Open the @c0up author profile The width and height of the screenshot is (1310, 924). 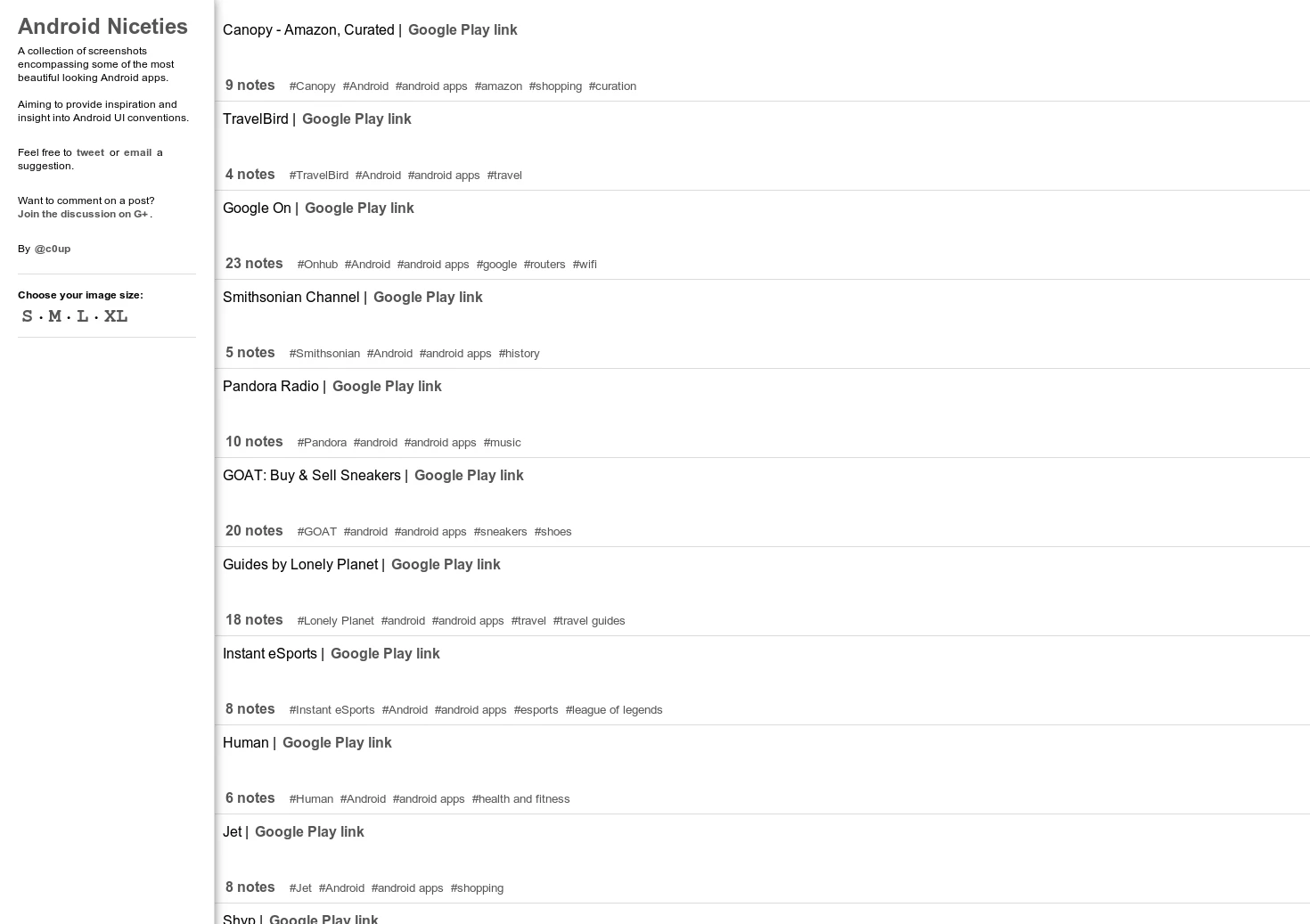[53, 249]
